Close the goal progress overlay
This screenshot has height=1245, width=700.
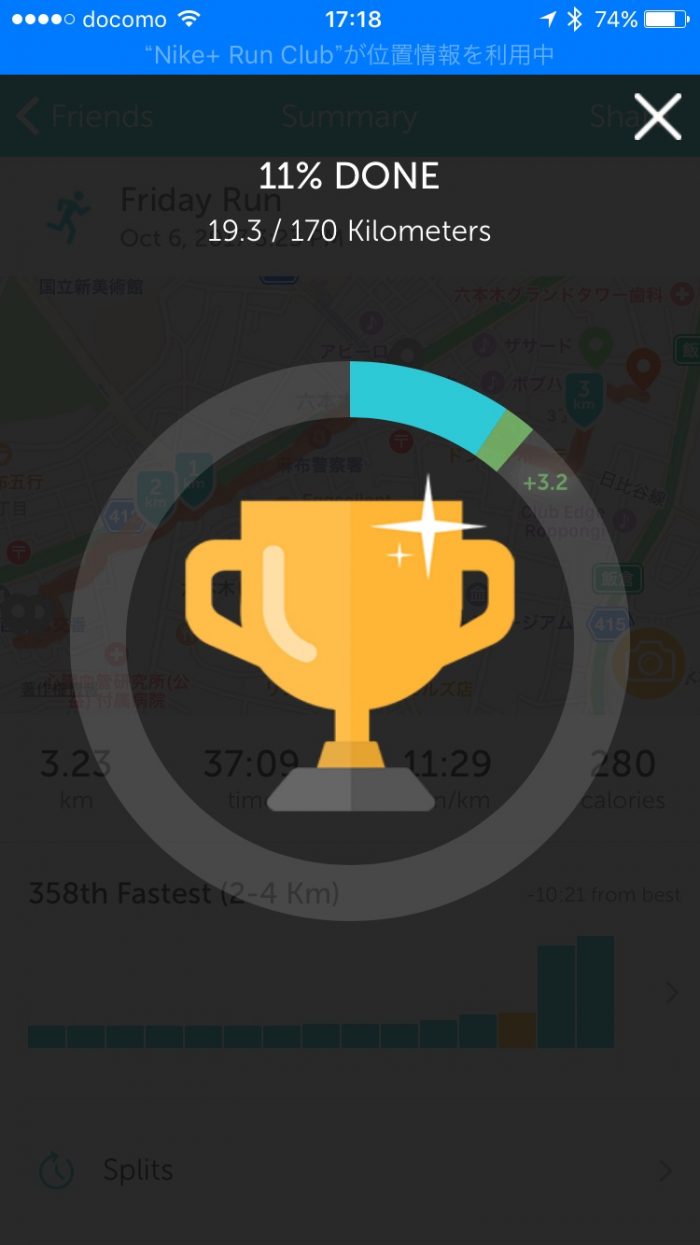tap(657, 117)
